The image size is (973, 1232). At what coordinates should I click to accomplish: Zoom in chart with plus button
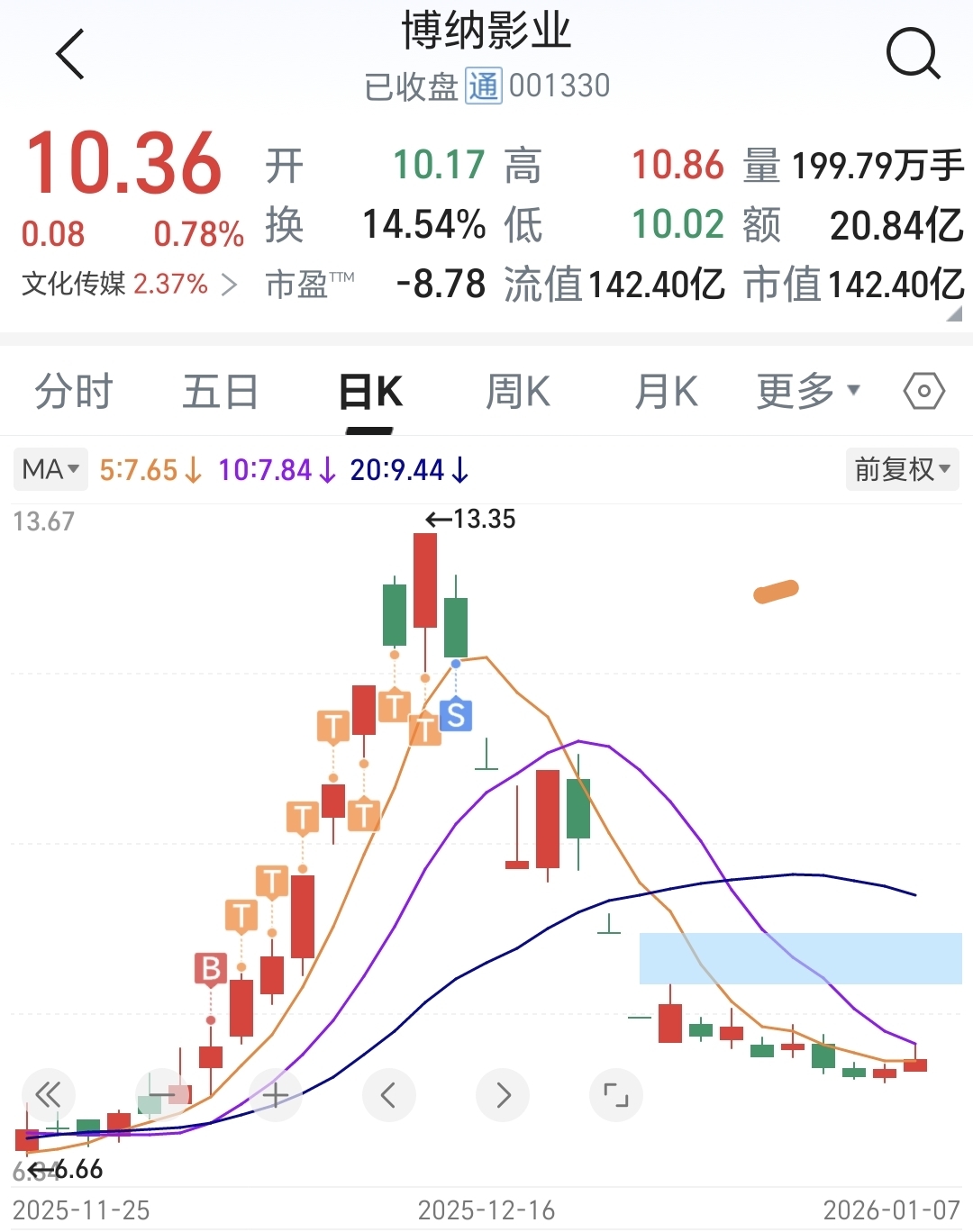(275, 1095)
